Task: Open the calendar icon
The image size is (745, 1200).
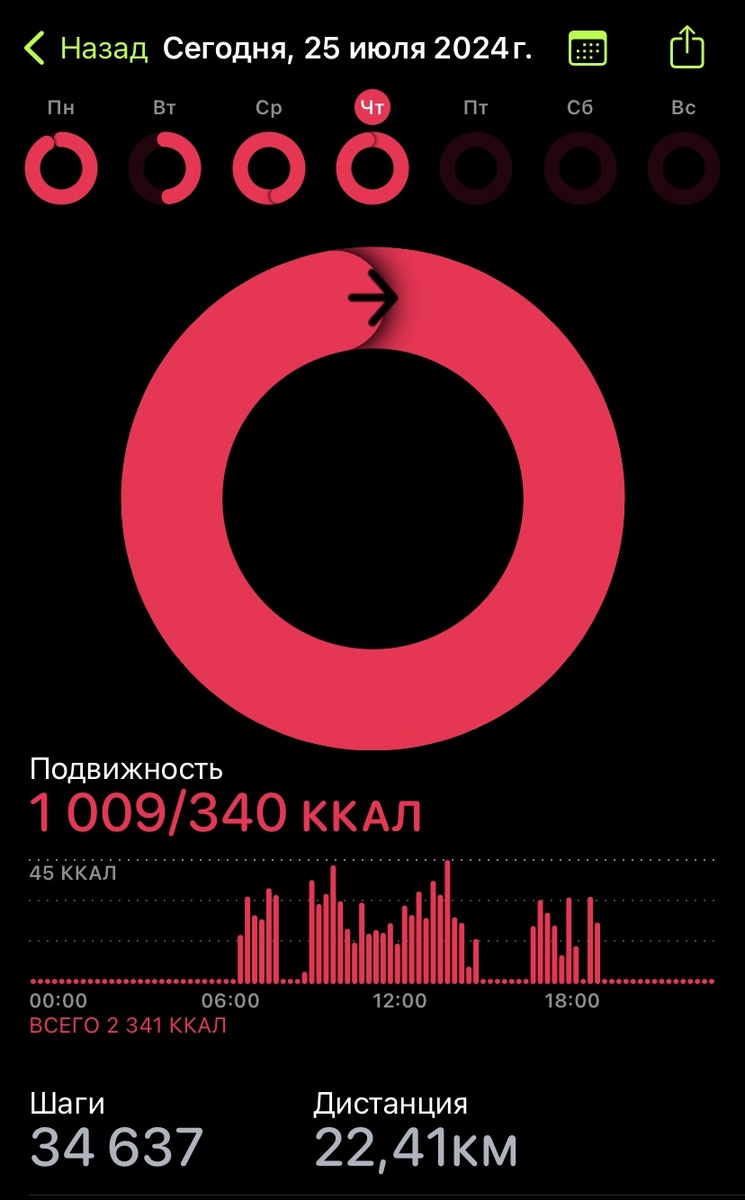Action: (587, 48)
